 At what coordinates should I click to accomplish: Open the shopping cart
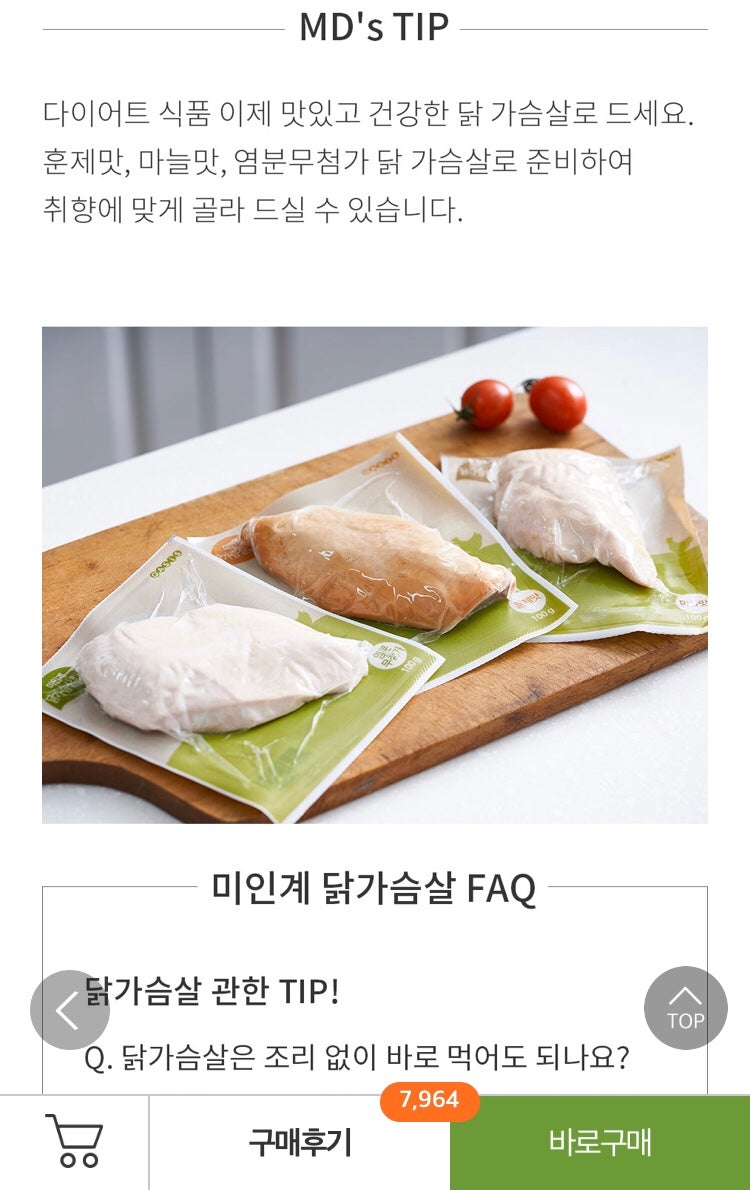click(74, 1141)
